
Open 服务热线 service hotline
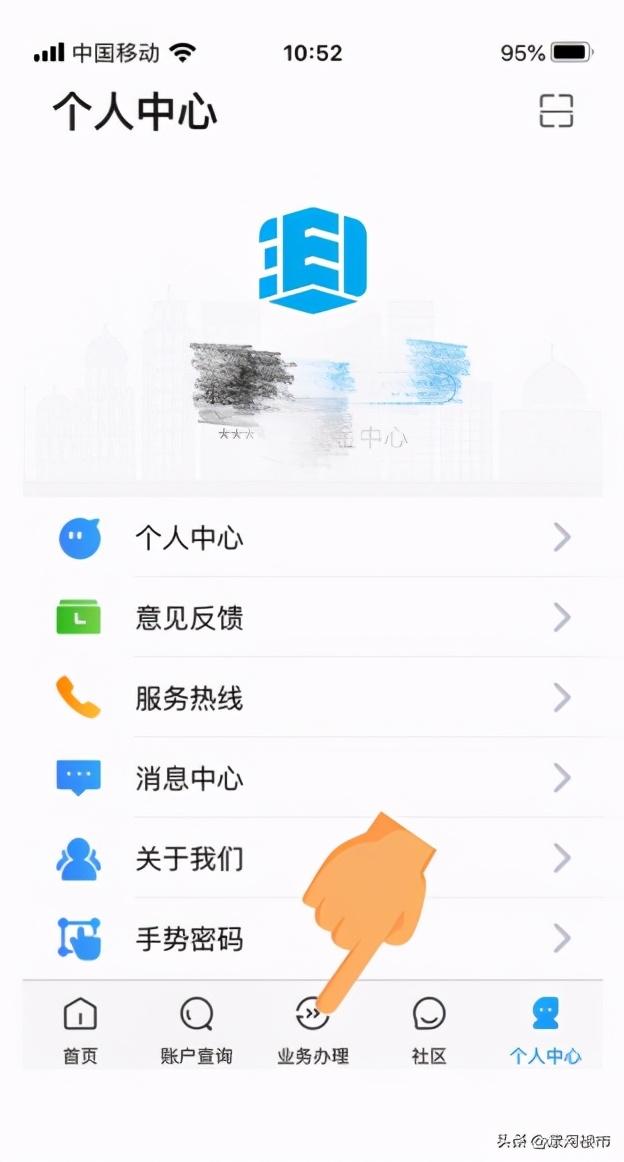pyautogui.click(x=313, y=698)
